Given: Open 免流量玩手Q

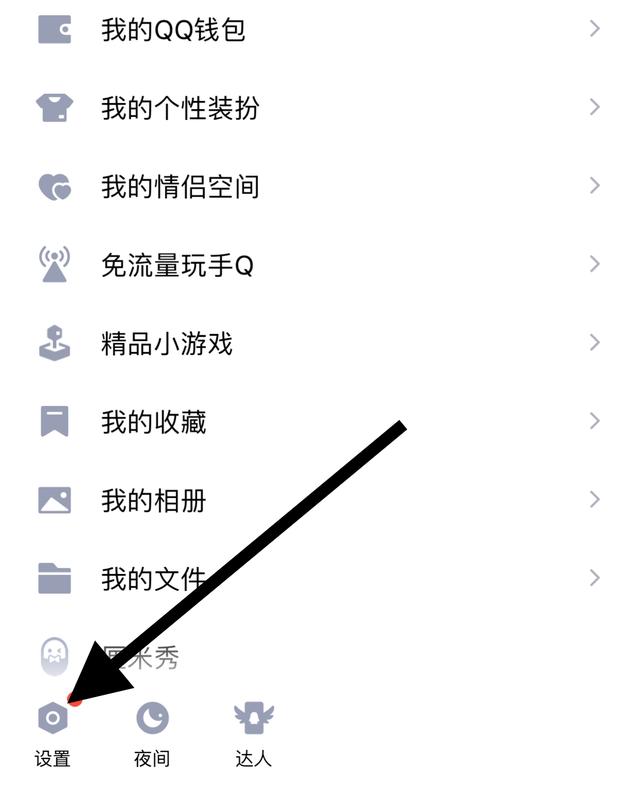Looking at the screenshot, I should click(x=177, y=265).
